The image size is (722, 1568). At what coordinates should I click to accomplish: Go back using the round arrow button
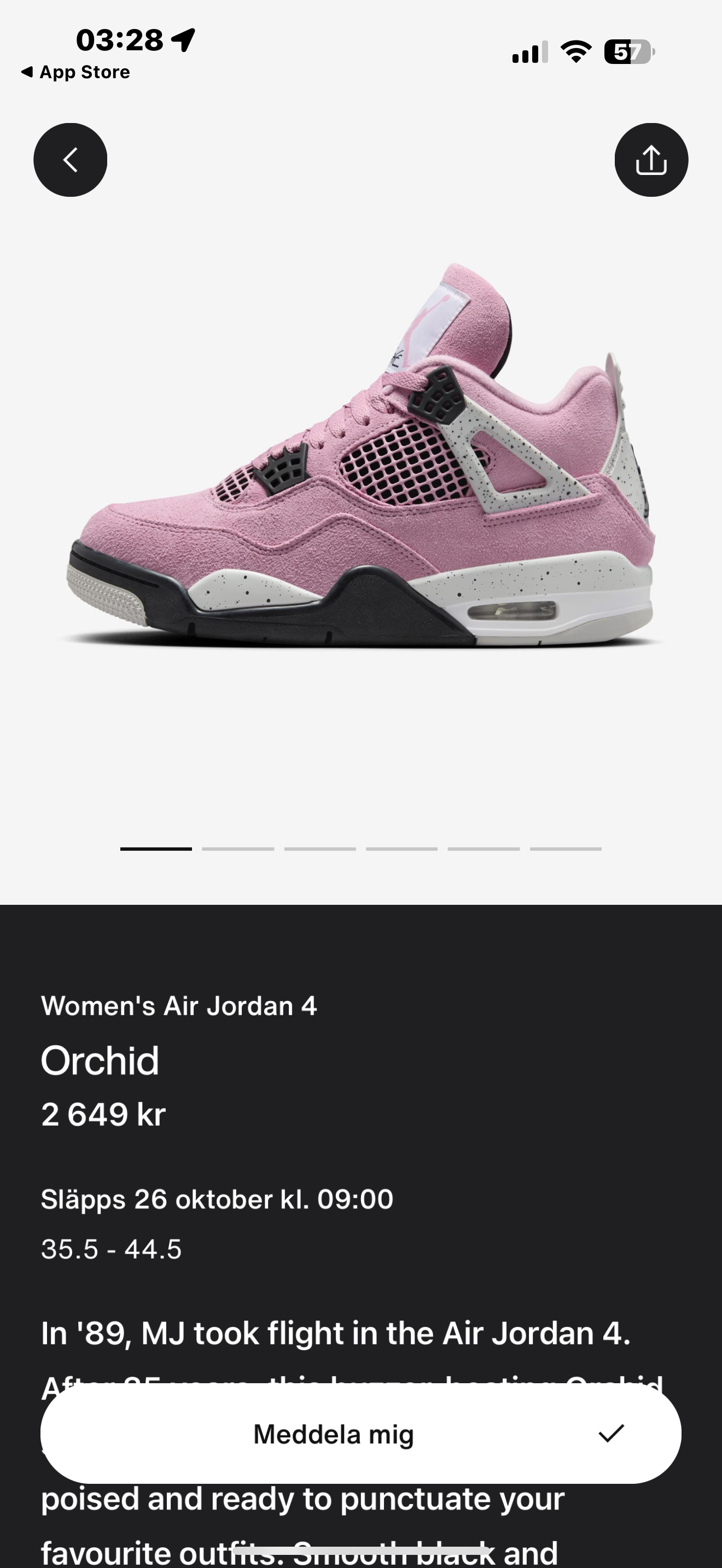(70, 160)
